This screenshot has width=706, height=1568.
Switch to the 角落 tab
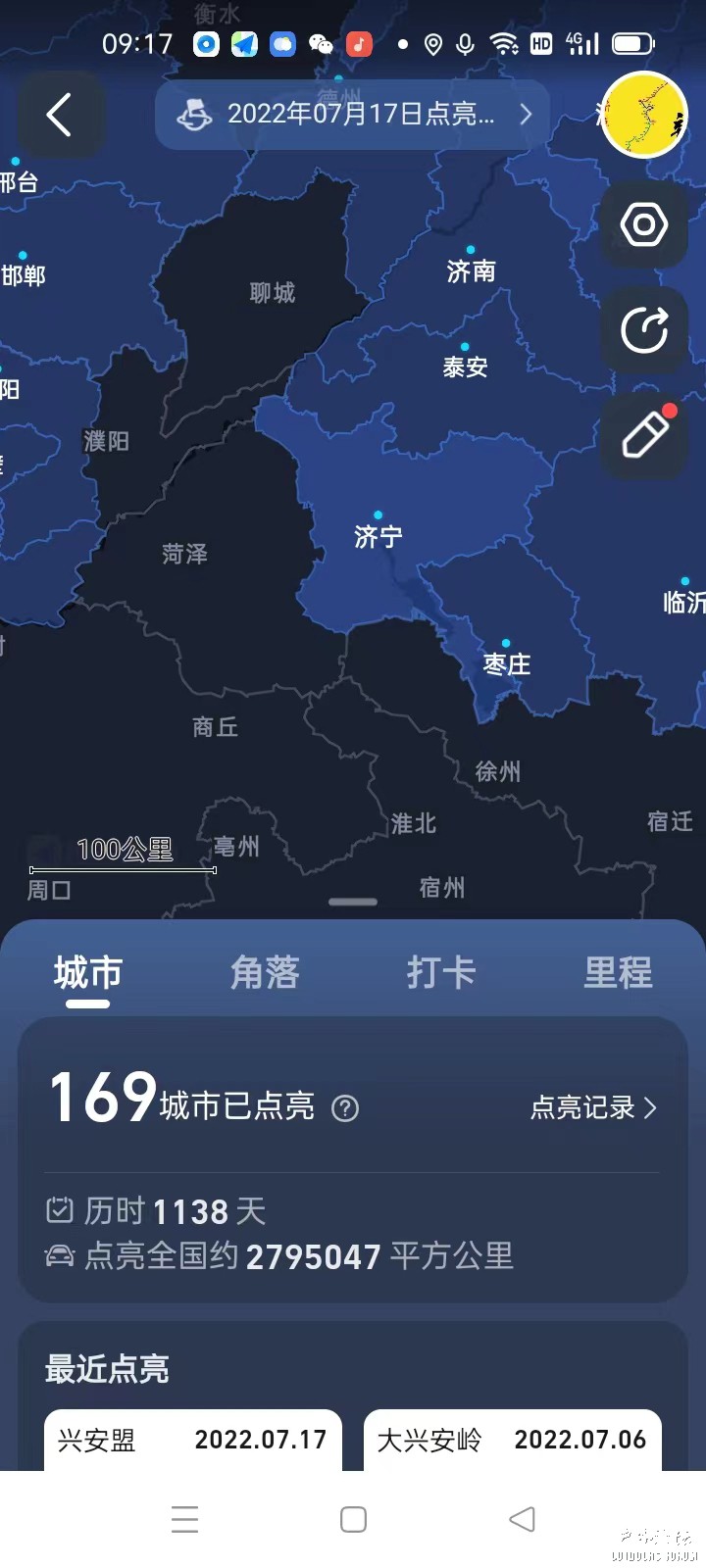pos(265,973)
